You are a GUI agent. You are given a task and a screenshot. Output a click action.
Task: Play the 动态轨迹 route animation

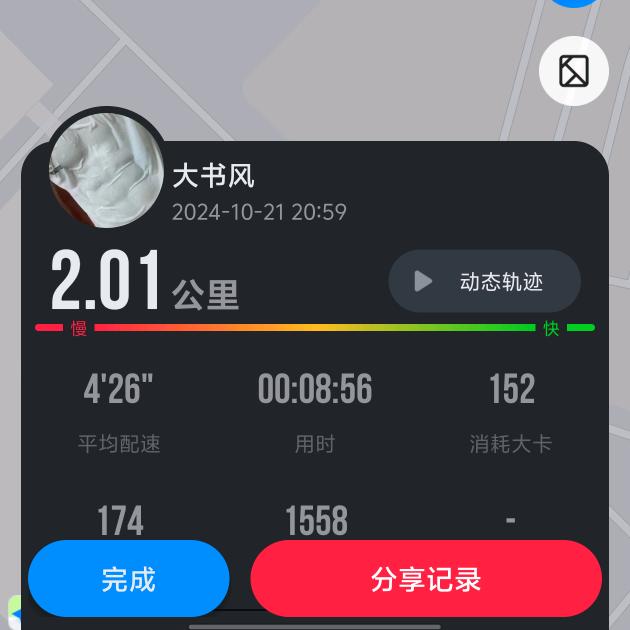[484, 281]
